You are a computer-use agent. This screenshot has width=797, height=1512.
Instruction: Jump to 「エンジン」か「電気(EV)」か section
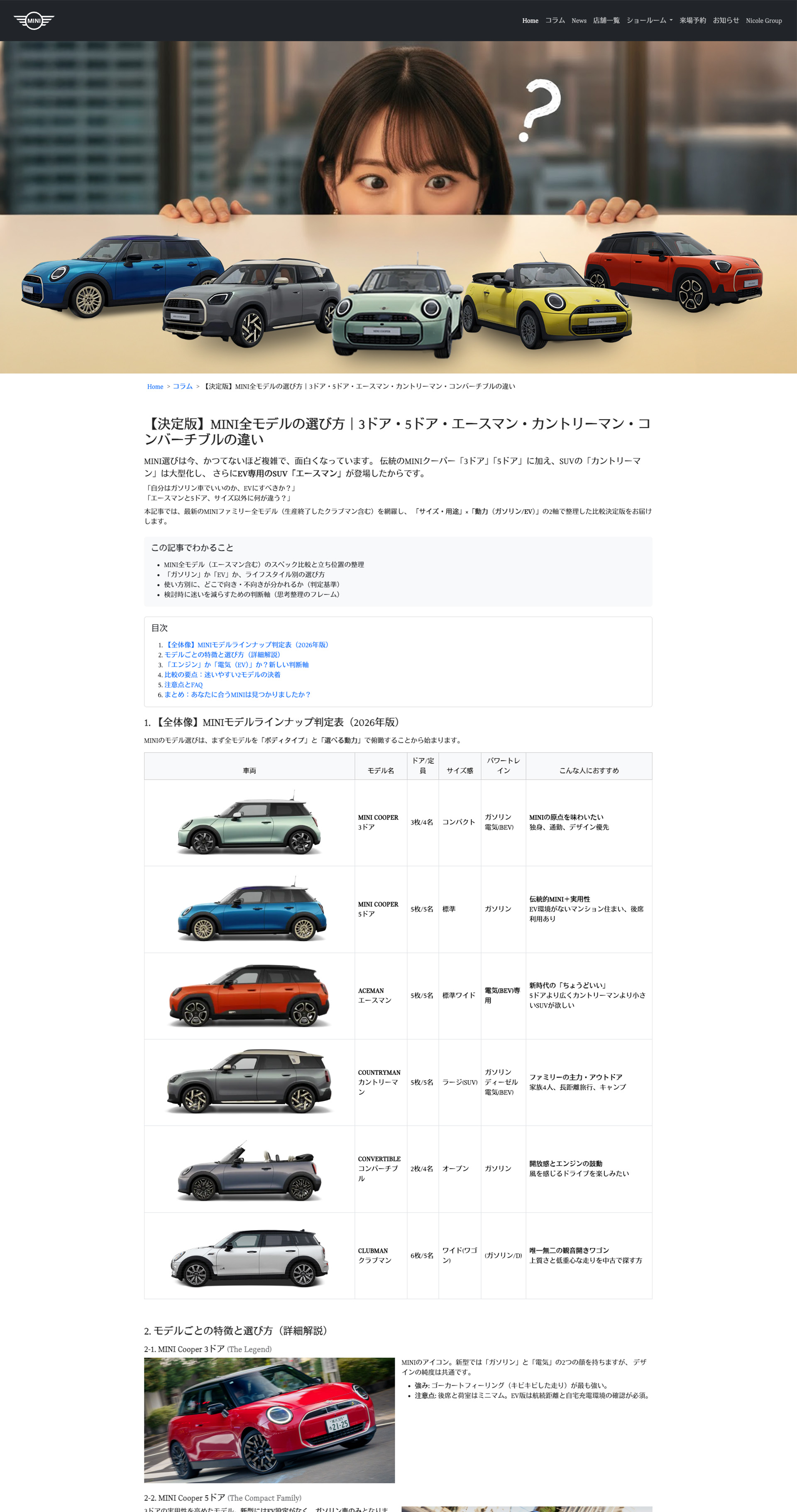tap(237, 664)
